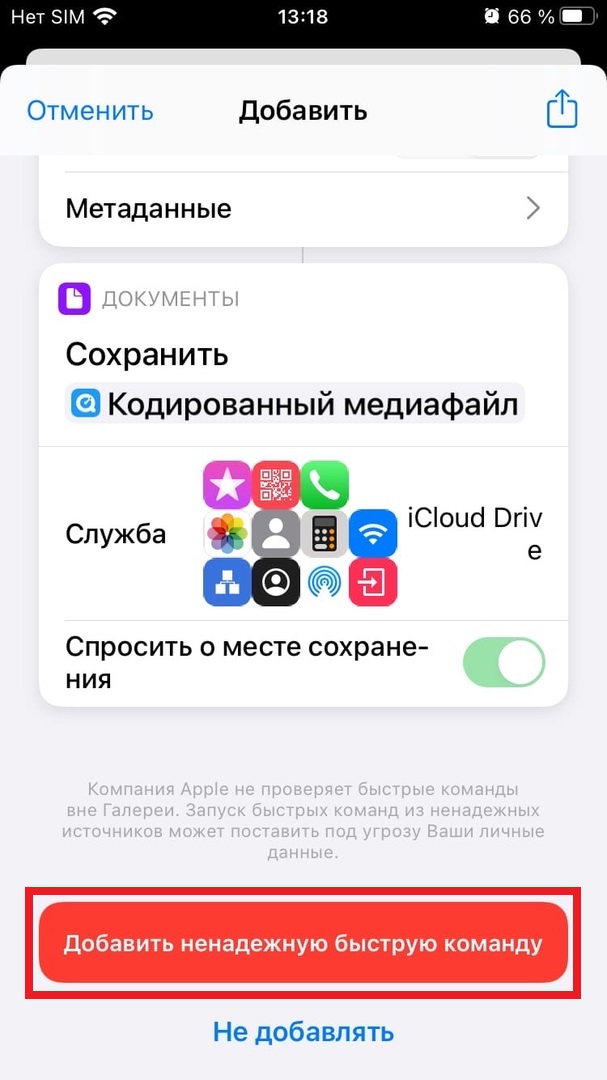
Task: Open the Метаданные row
Action: (303, 208)
